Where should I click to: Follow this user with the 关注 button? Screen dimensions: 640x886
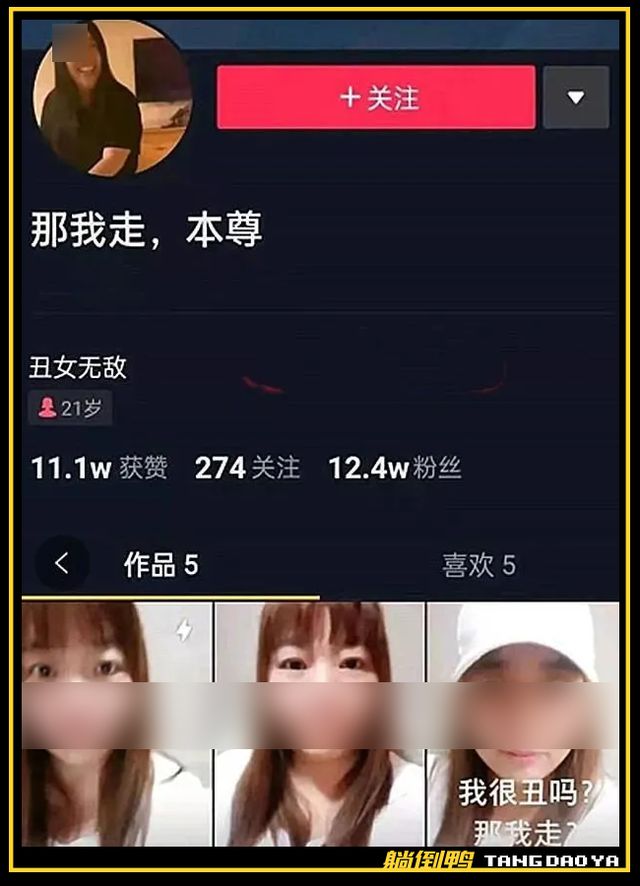[x=376, y=97]
